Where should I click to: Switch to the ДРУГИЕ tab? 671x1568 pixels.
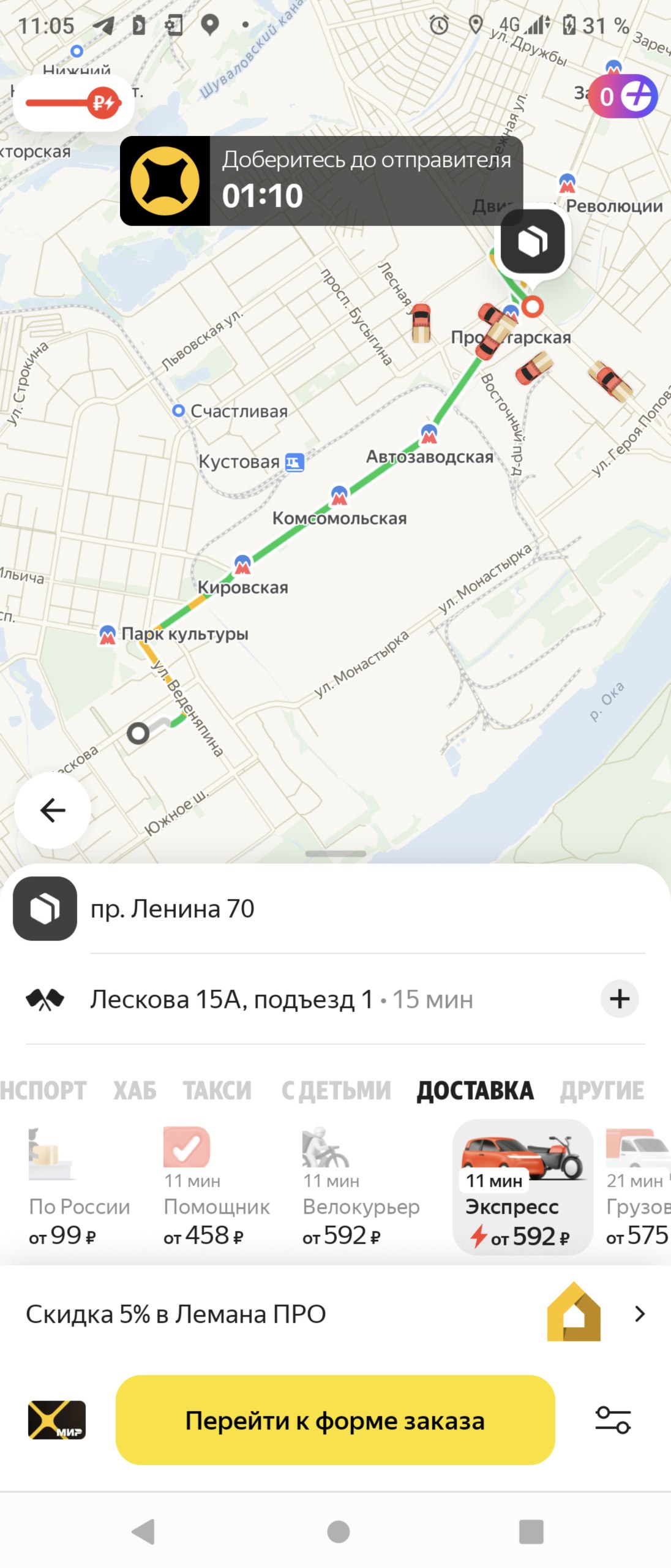601,1091
